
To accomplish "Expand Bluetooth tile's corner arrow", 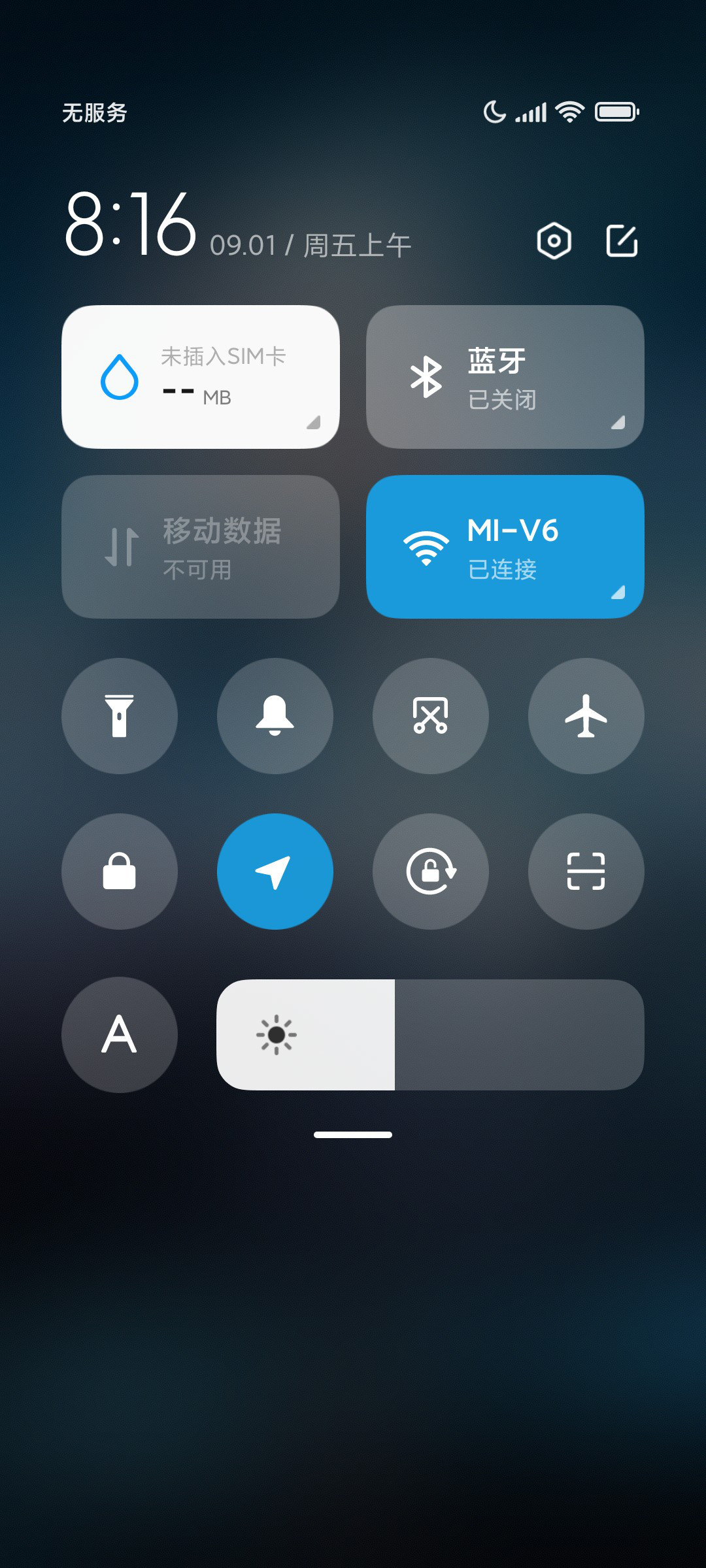I will pos(618,422).
